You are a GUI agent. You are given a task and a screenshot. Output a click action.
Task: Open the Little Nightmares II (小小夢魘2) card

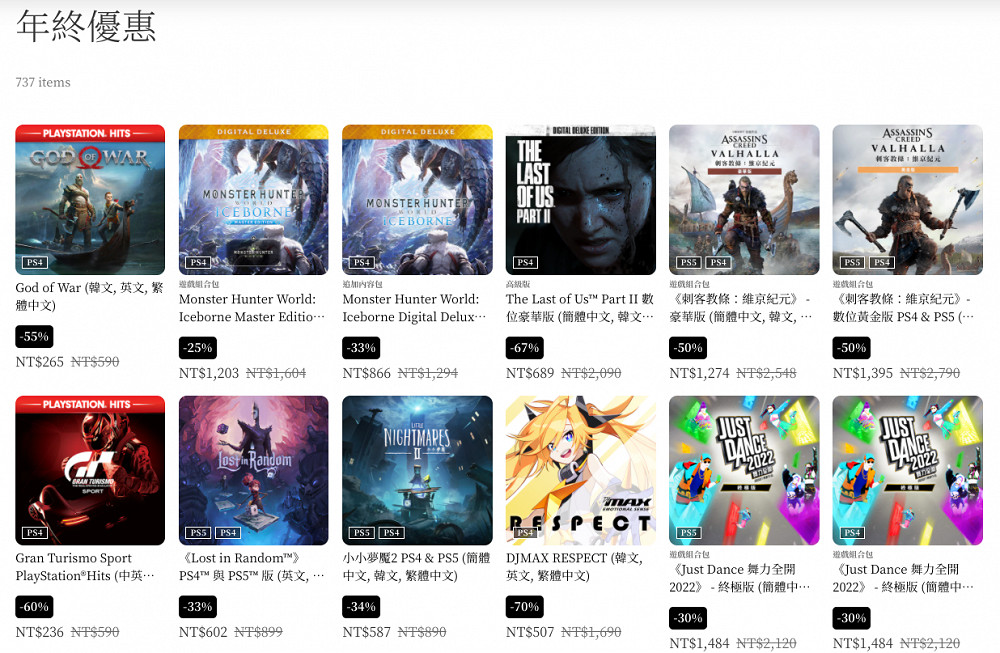click(x=417, y=470)
